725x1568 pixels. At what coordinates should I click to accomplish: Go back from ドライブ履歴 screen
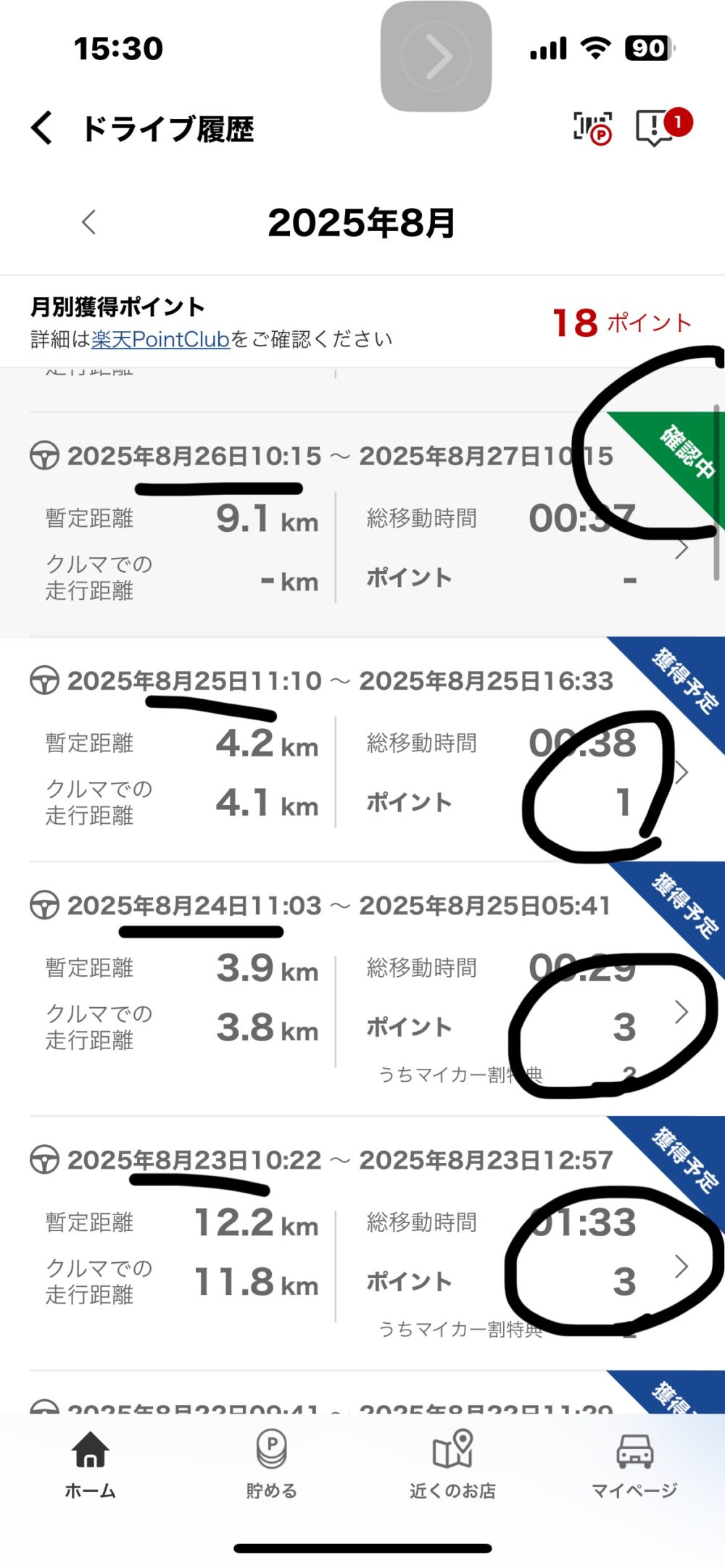pyautogui.click(x=42, y=128)
